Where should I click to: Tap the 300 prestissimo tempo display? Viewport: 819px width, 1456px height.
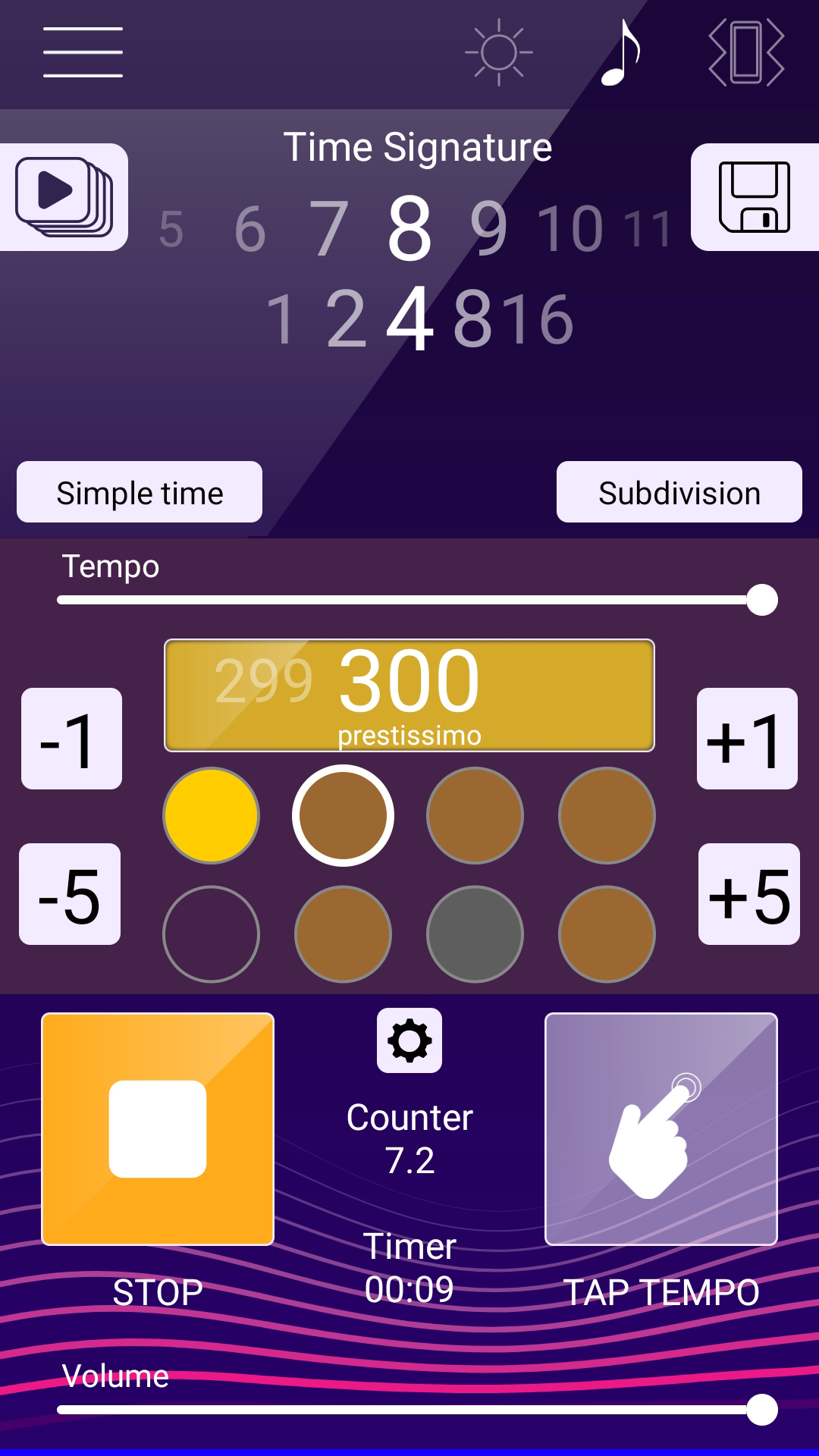[x=409, y=695]
